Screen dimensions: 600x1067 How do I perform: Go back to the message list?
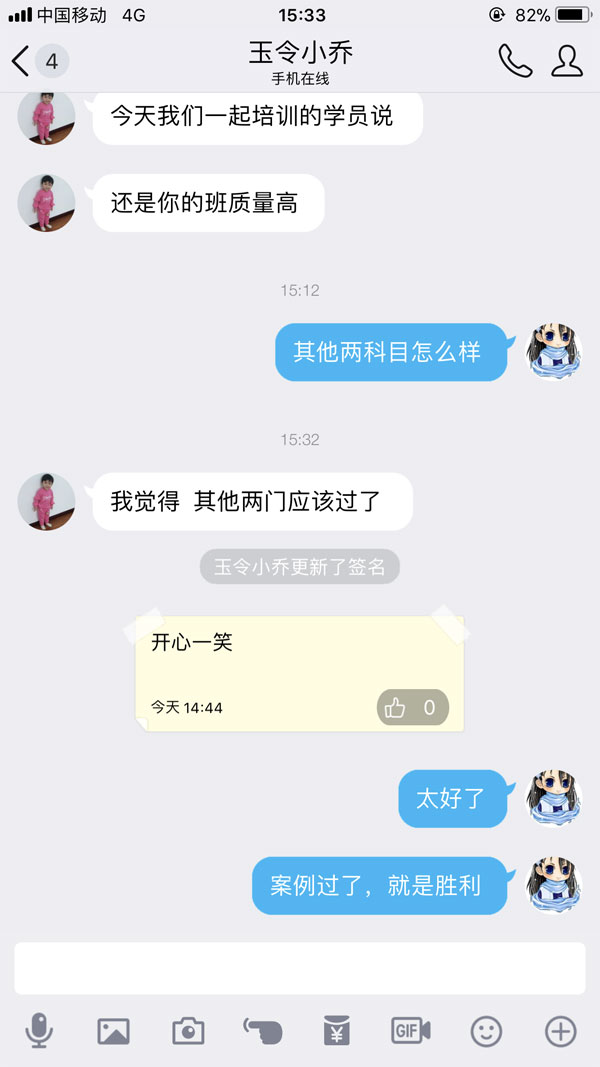[x=22, y=62]
